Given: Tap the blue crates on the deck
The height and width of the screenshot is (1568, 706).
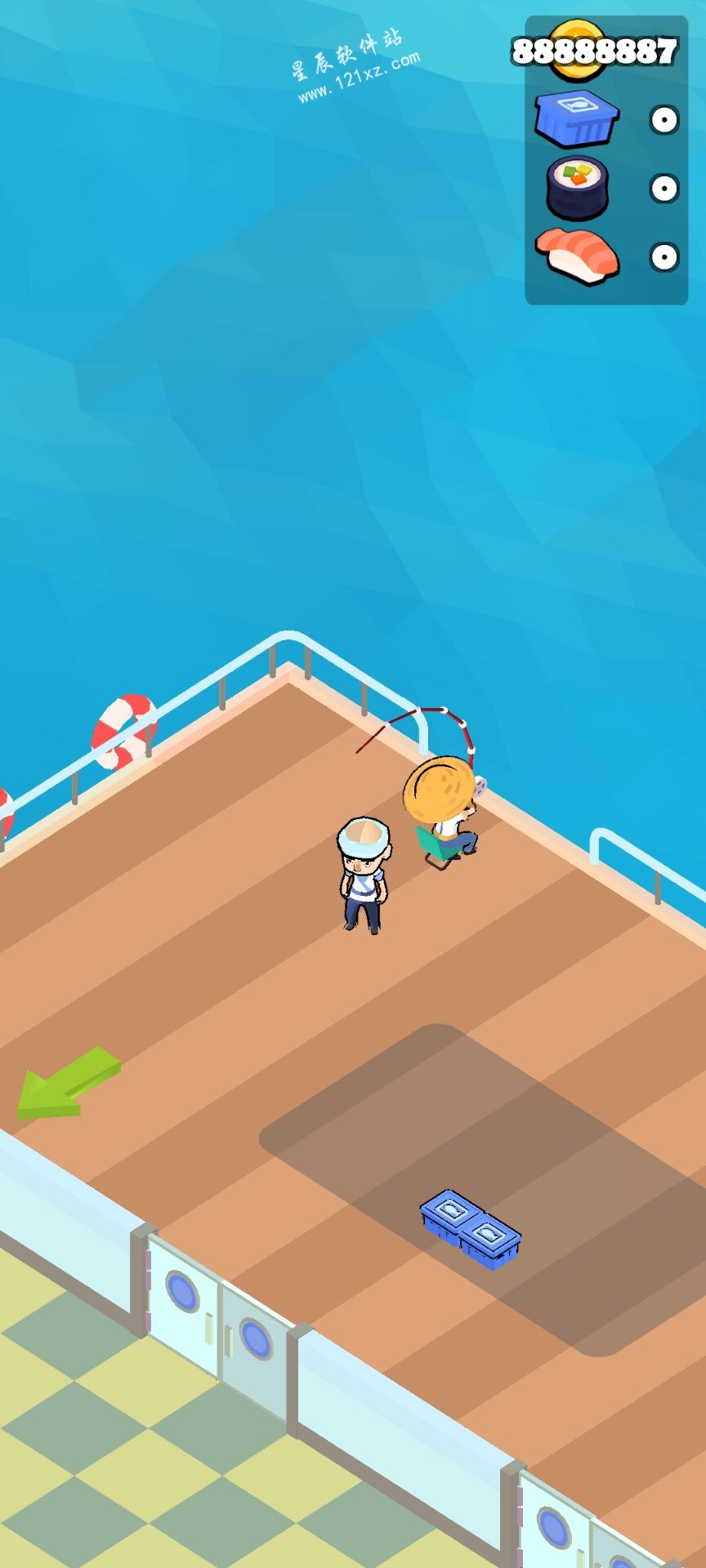Looking at the screenshot, I should [471, 1229].
